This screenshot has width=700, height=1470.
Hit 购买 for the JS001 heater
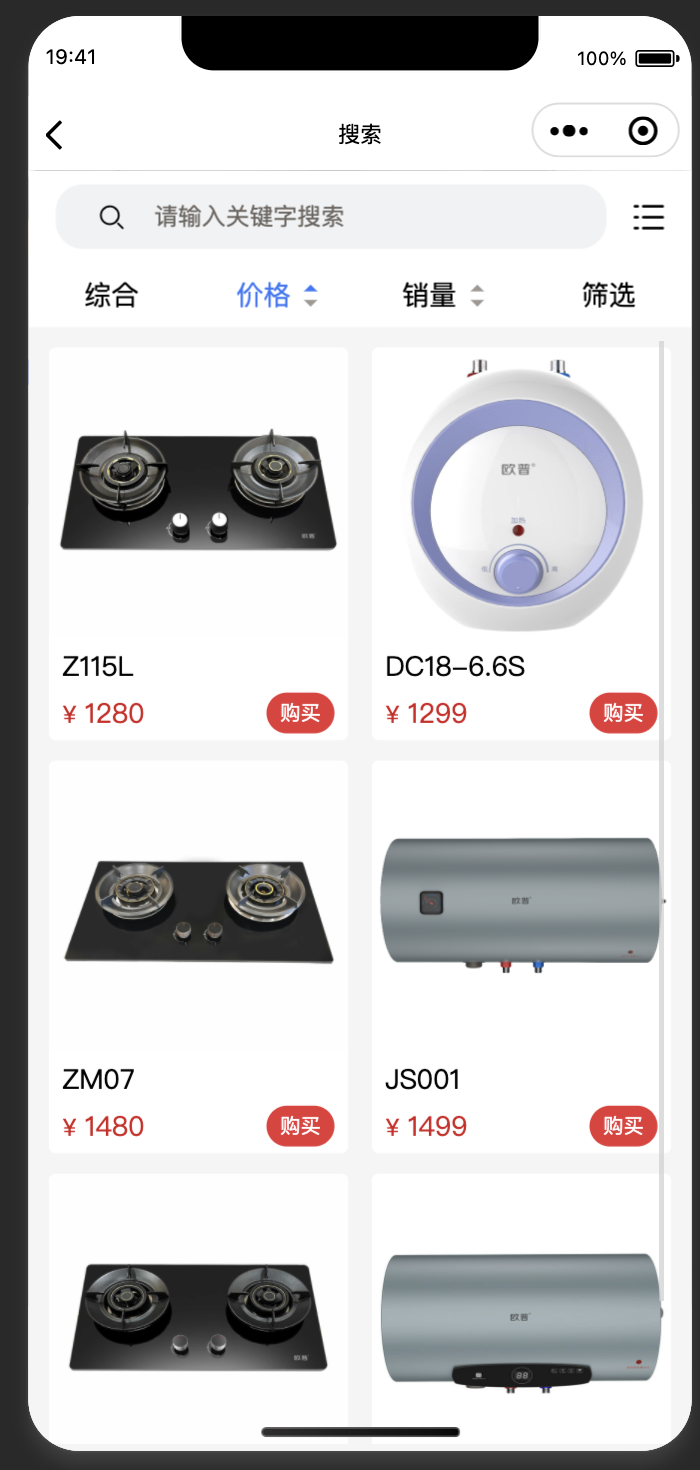[623, 1126]
